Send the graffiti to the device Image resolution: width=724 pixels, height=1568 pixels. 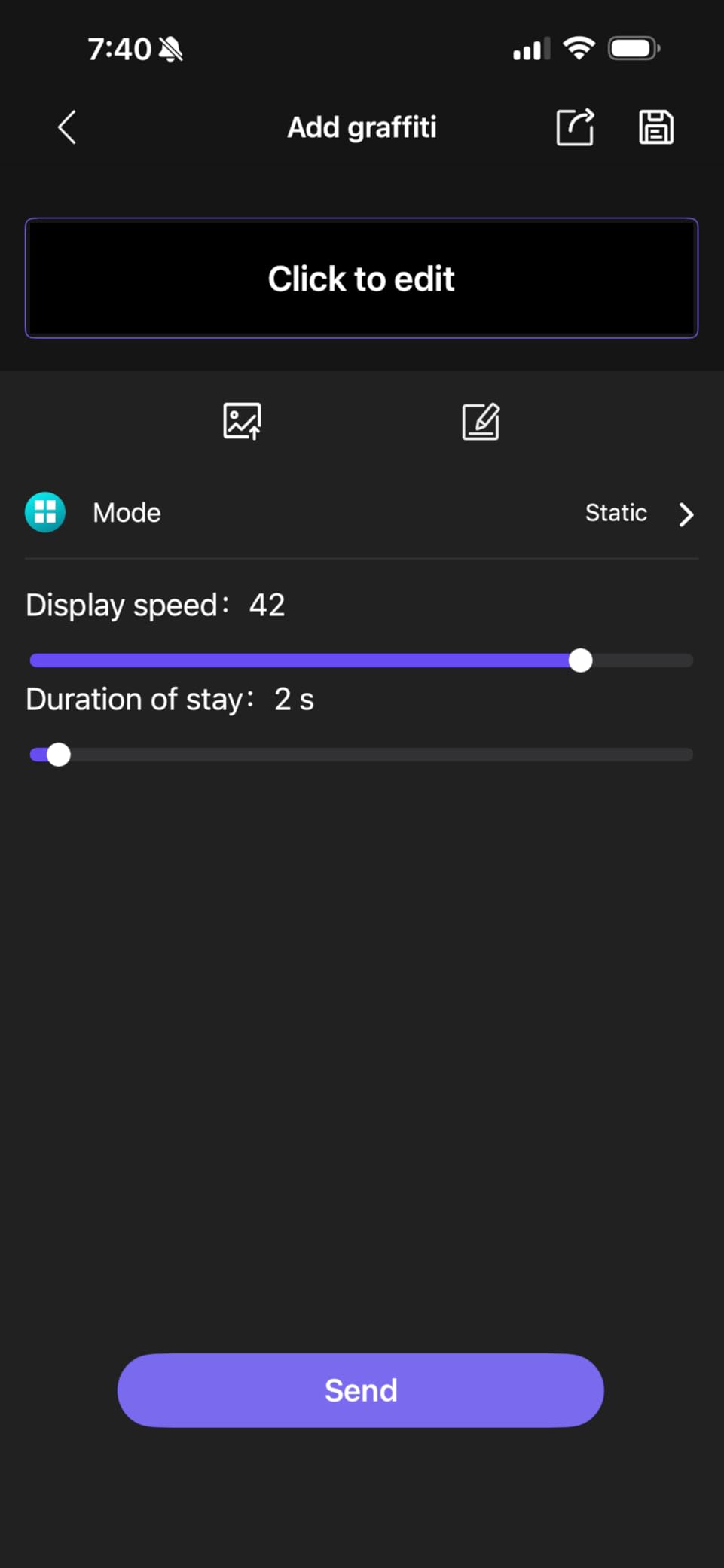[x=361, y=1390]
